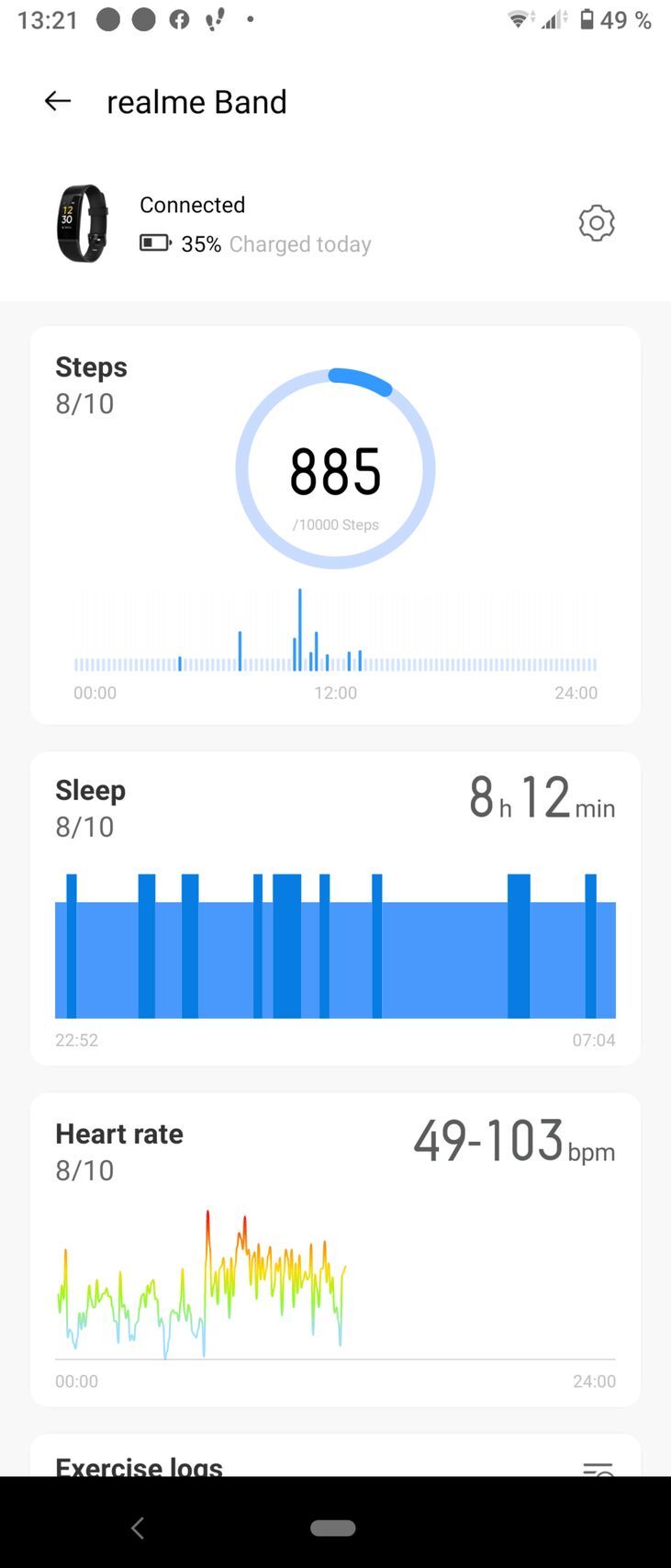Open the Heart rate details card
This screenshot has width=671, height=1568.
[335, 1248]
